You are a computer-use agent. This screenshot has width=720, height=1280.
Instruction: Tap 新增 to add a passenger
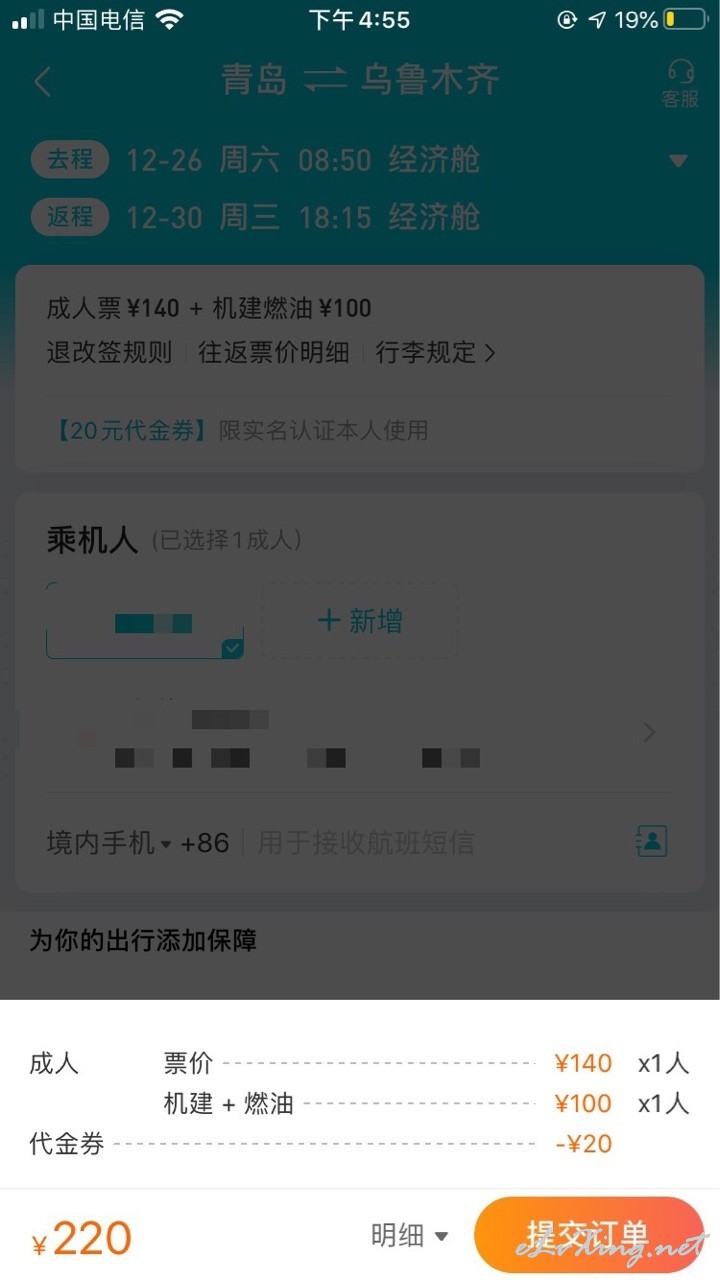[360, 621]
